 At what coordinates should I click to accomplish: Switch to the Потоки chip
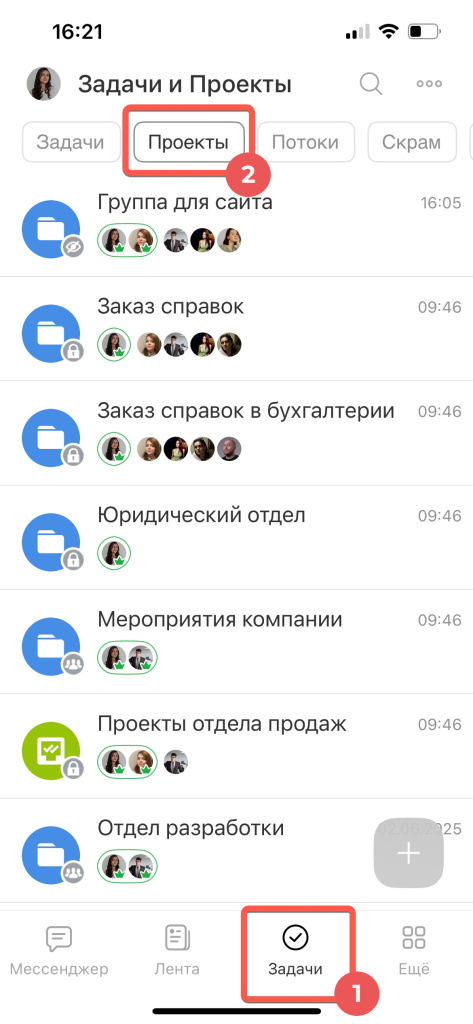[306, 142]
